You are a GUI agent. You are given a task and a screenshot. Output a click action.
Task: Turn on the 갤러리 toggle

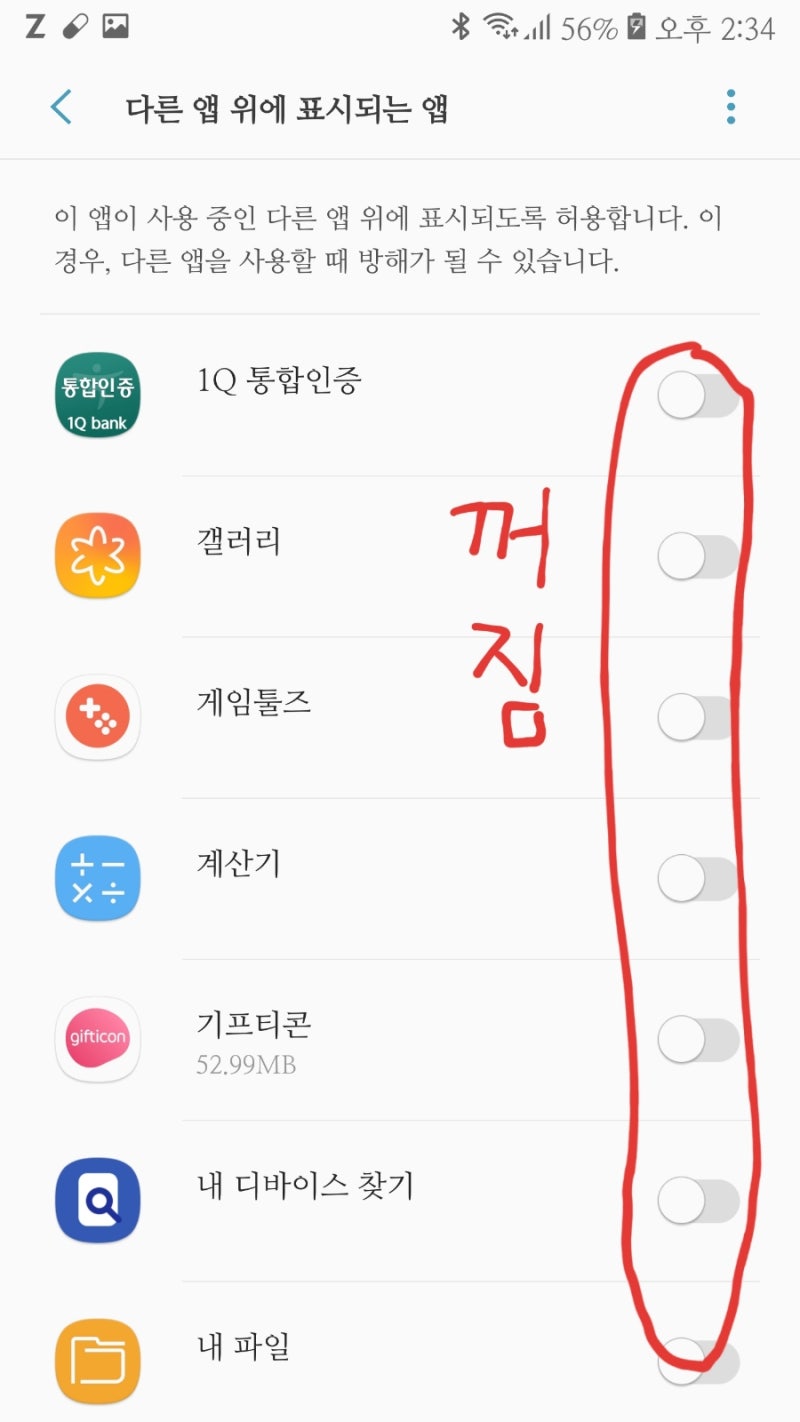click(698, 557)
